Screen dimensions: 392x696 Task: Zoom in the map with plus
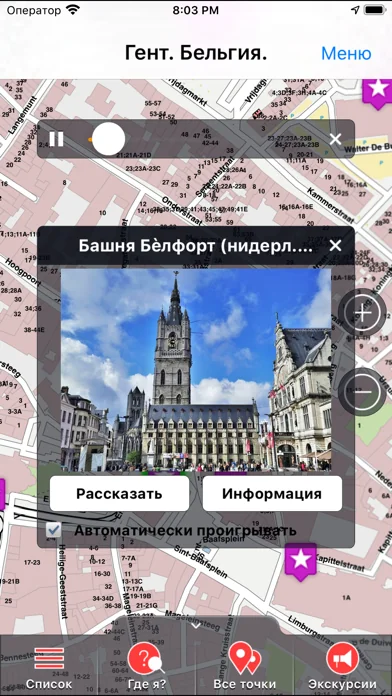tap(363, 313)
